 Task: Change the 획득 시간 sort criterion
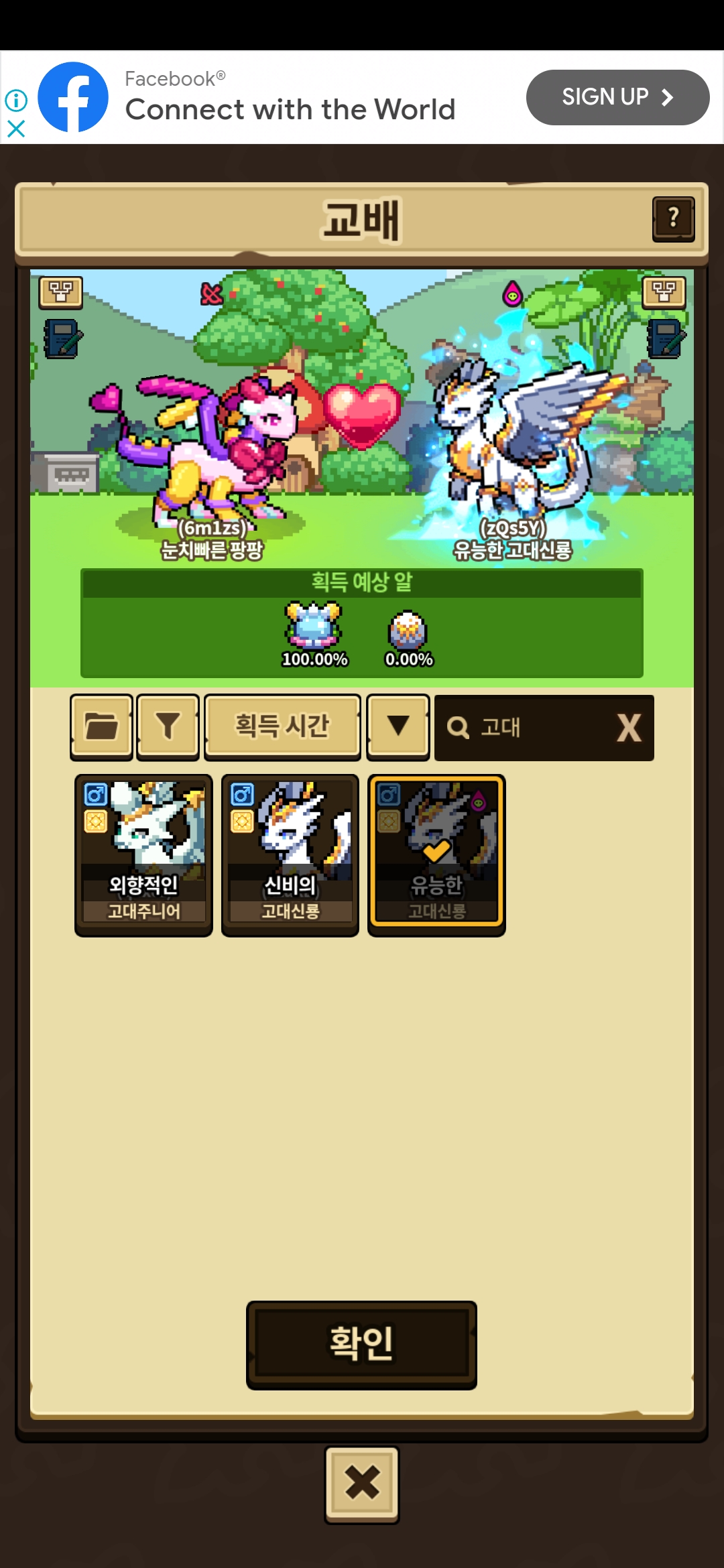282,726
